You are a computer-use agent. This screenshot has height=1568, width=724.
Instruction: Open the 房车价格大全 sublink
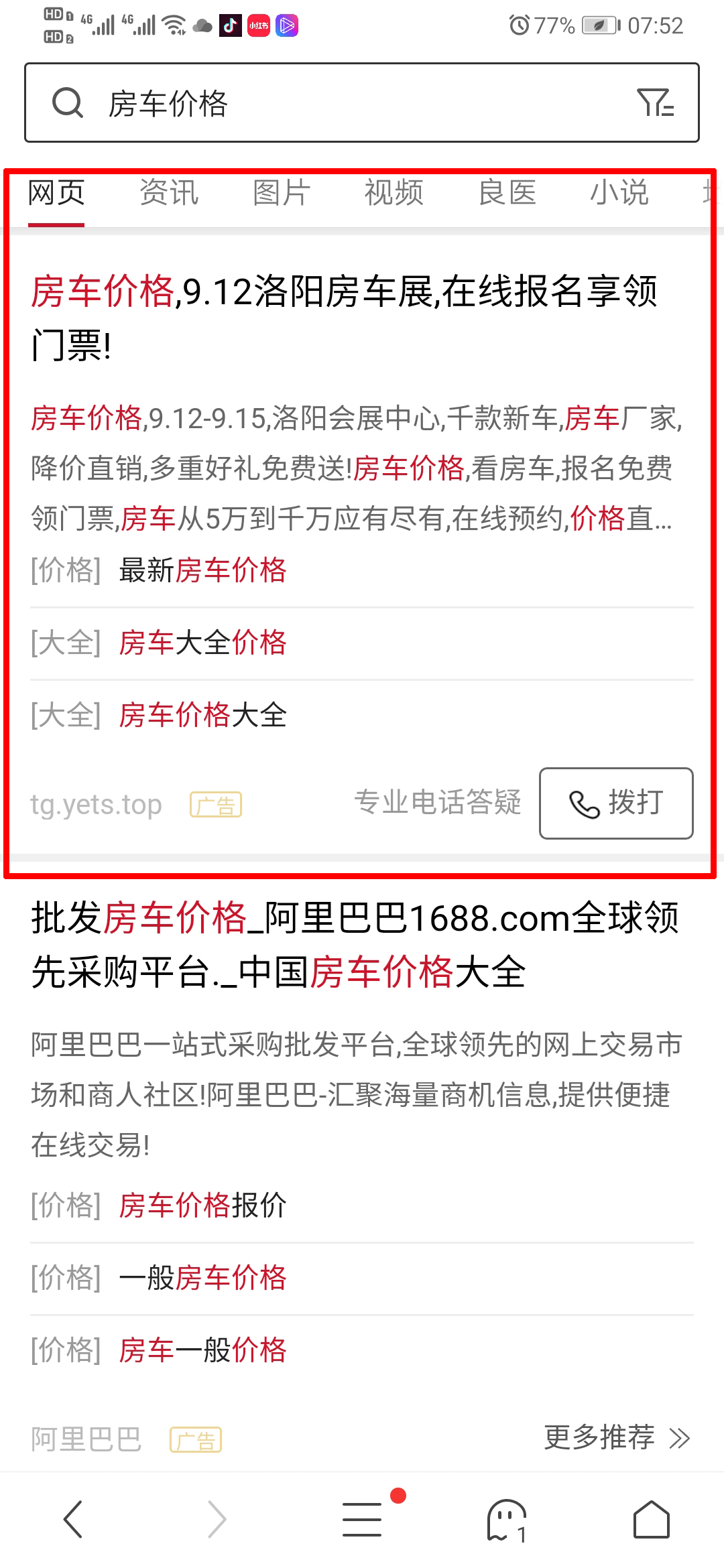[x=202, y=716]
